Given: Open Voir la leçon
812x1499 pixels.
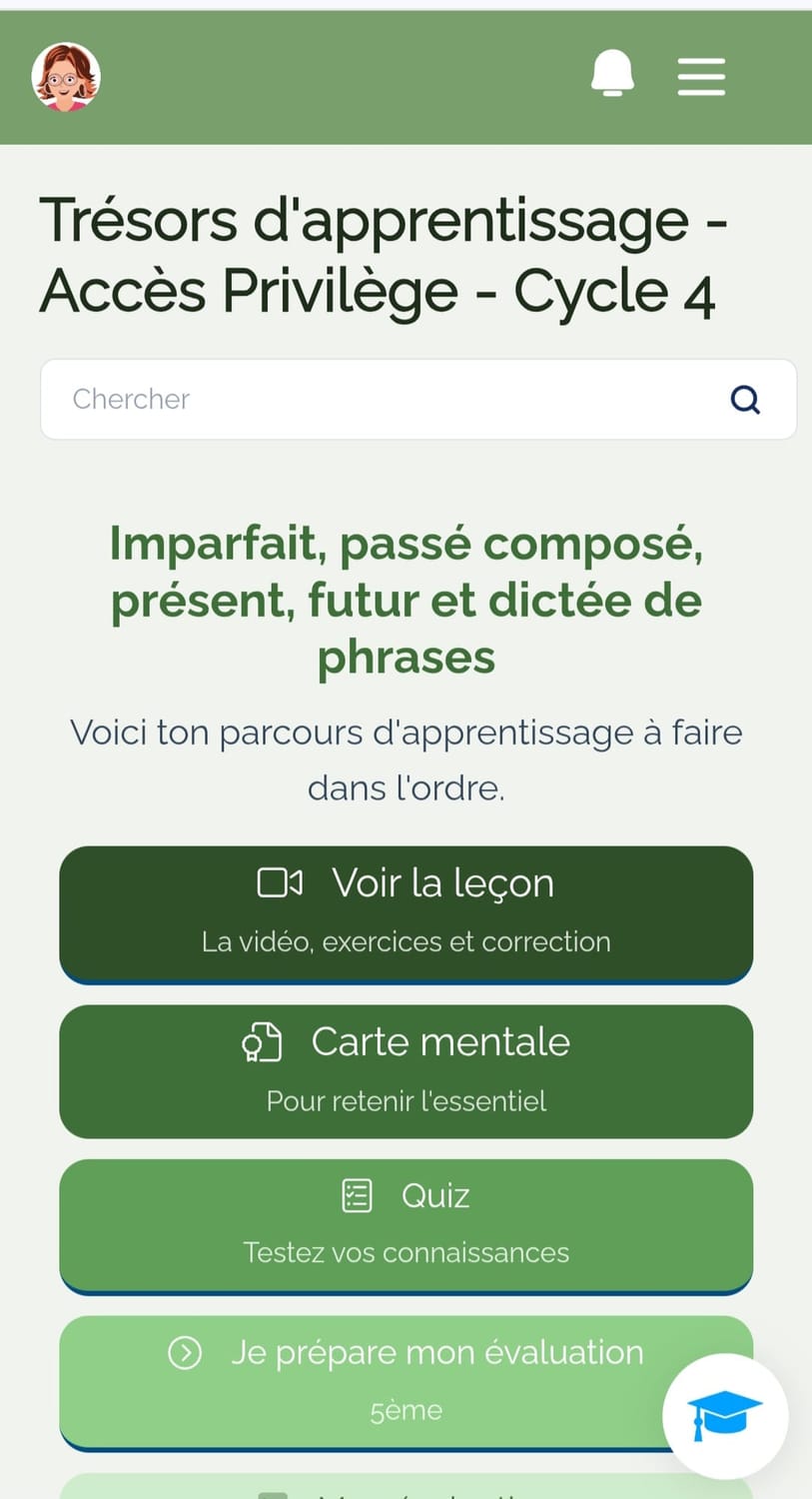Looking at the screenshot, I should point(406,912).
